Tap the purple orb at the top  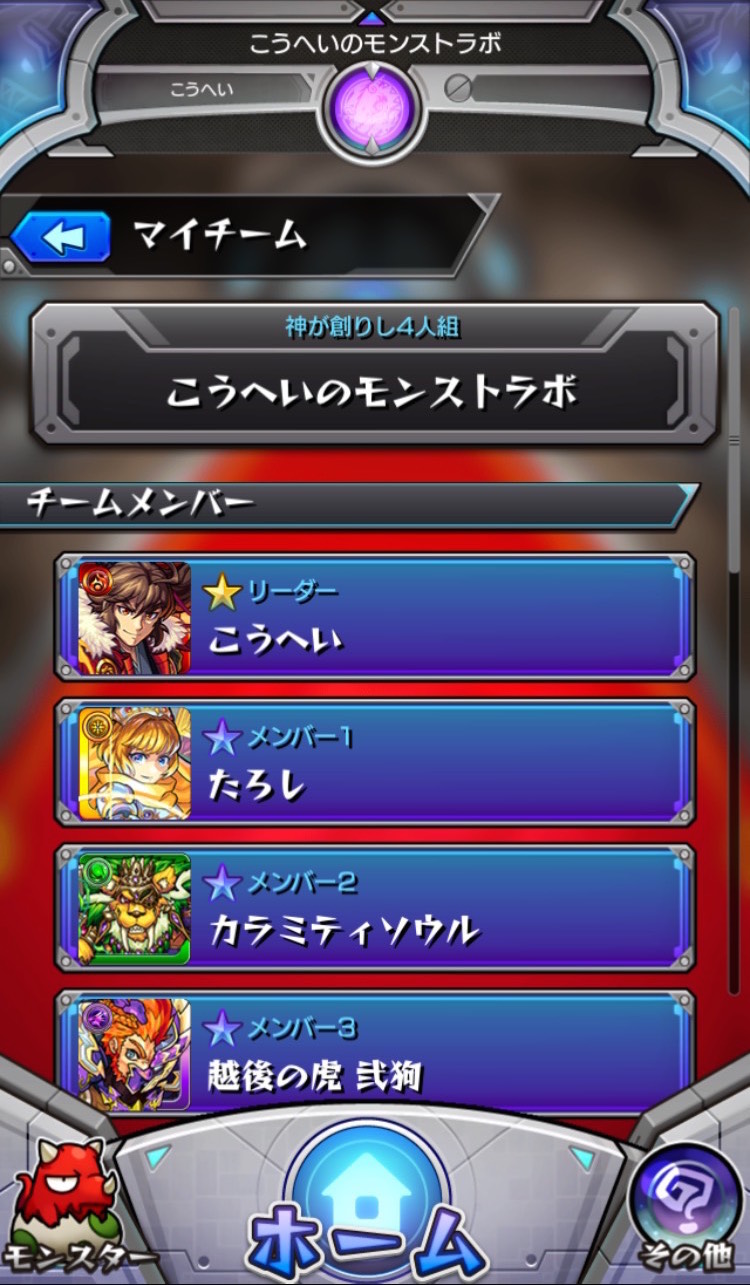(372, 105)
